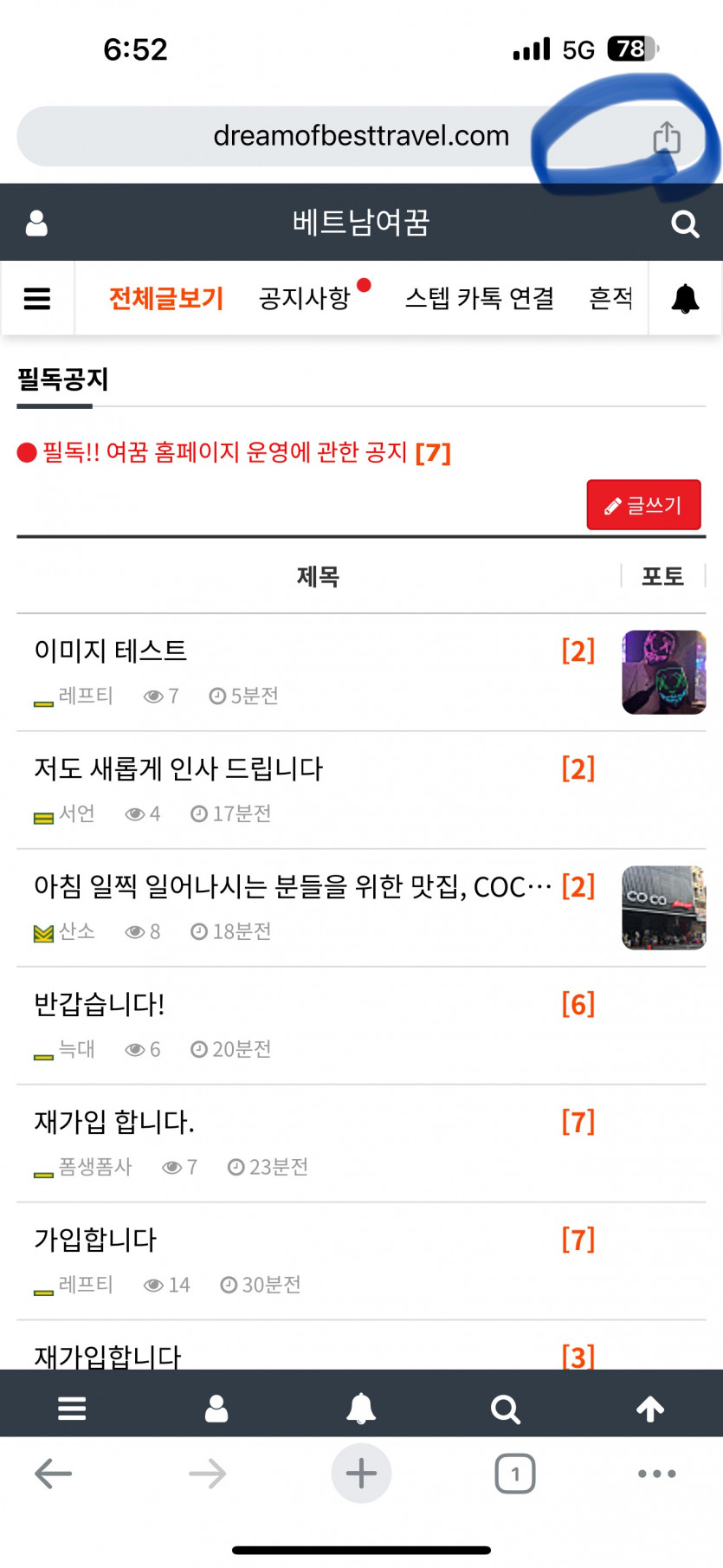Tap the address bar dreamofbesttravel.com
The height and width of the screenshot is (1568, 723).
(361, 136)
